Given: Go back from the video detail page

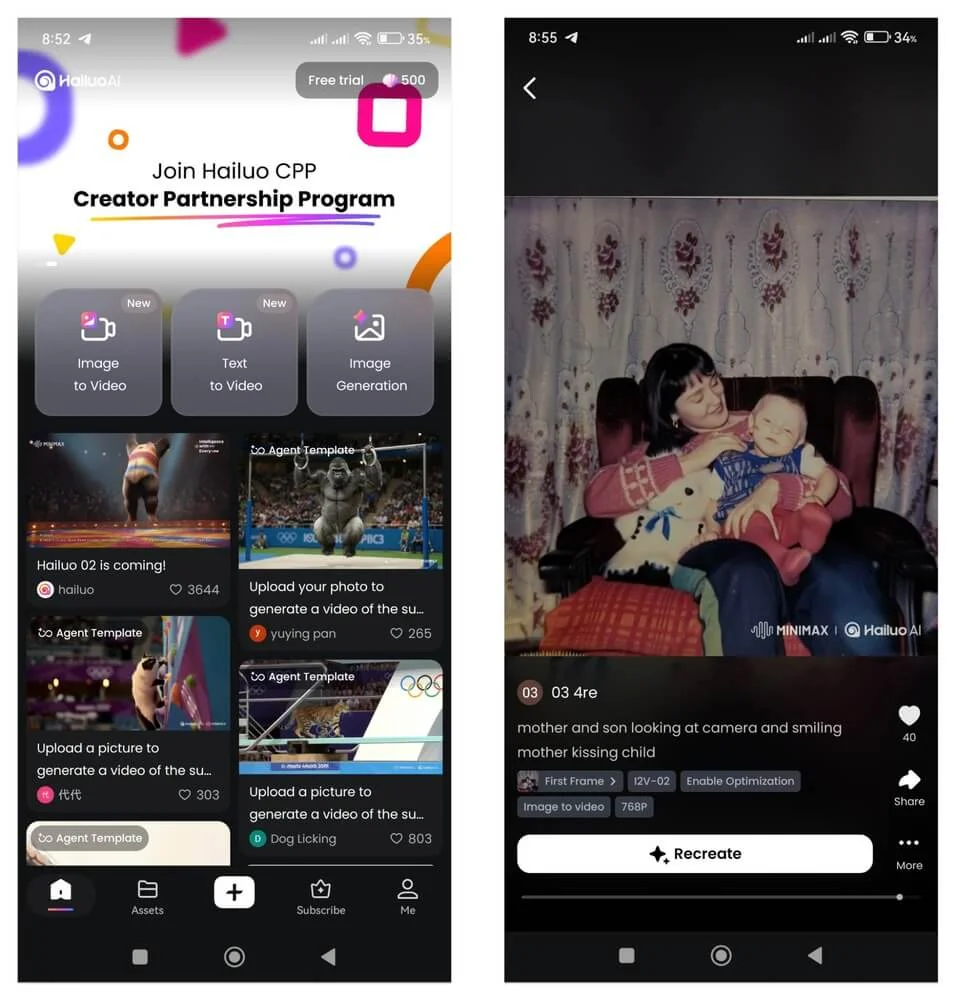Looking at the screenshot, I should (x=530, y=88).
